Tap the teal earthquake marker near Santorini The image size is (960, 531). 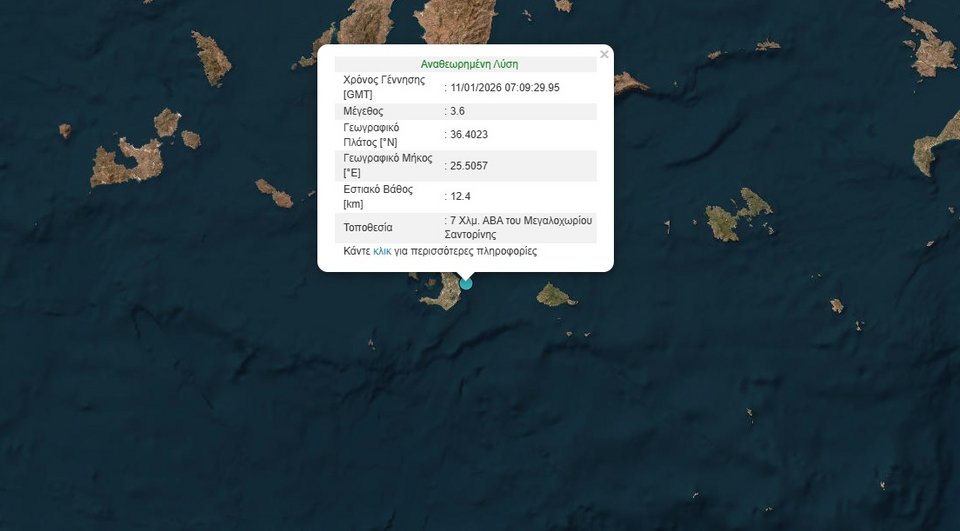pos(466,284)
